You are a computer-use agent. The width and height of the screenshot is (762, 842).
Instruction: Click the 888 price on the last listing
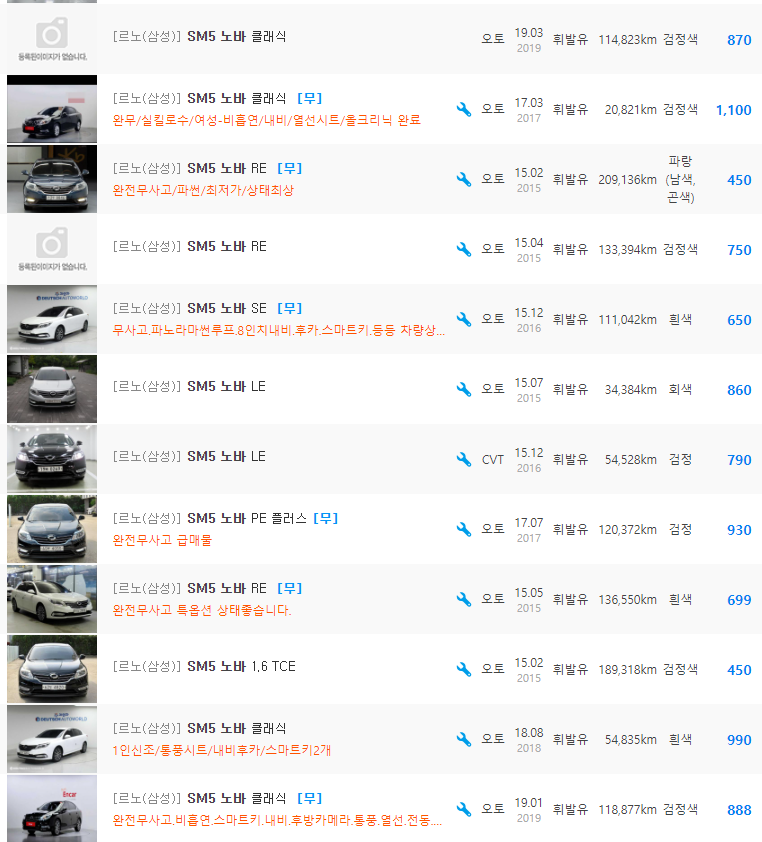tap(739, 808)
